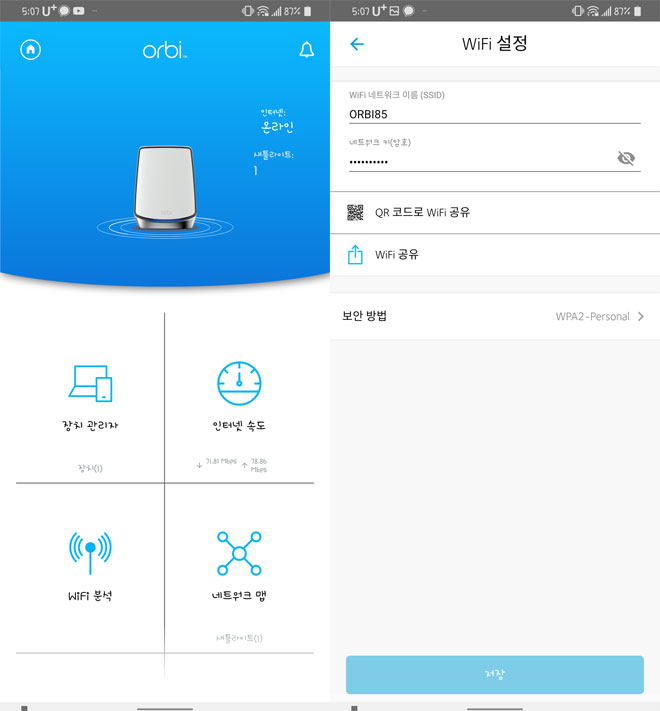Go back from WiFi 설정 screen

[357, 44]
